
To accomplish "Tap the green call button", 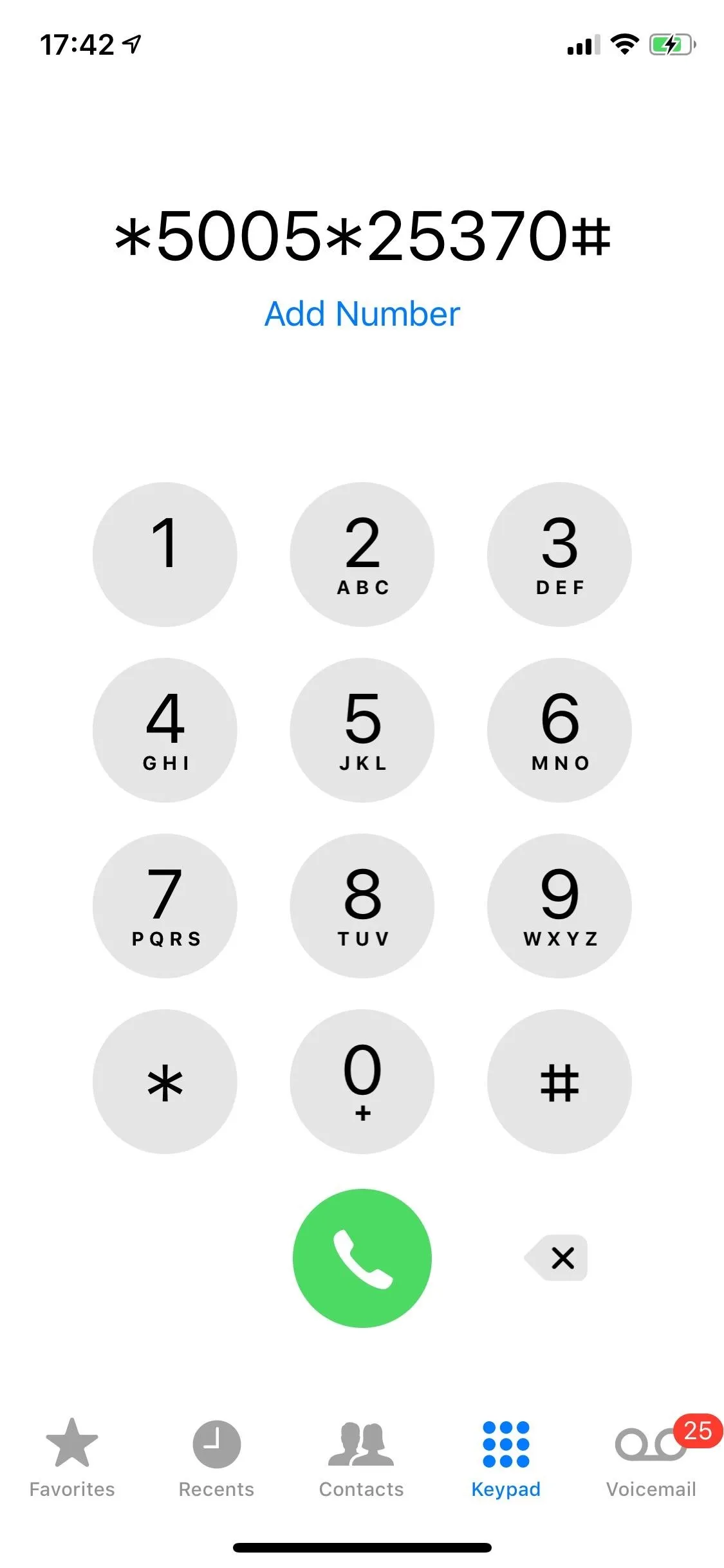I will [362, 1258].
